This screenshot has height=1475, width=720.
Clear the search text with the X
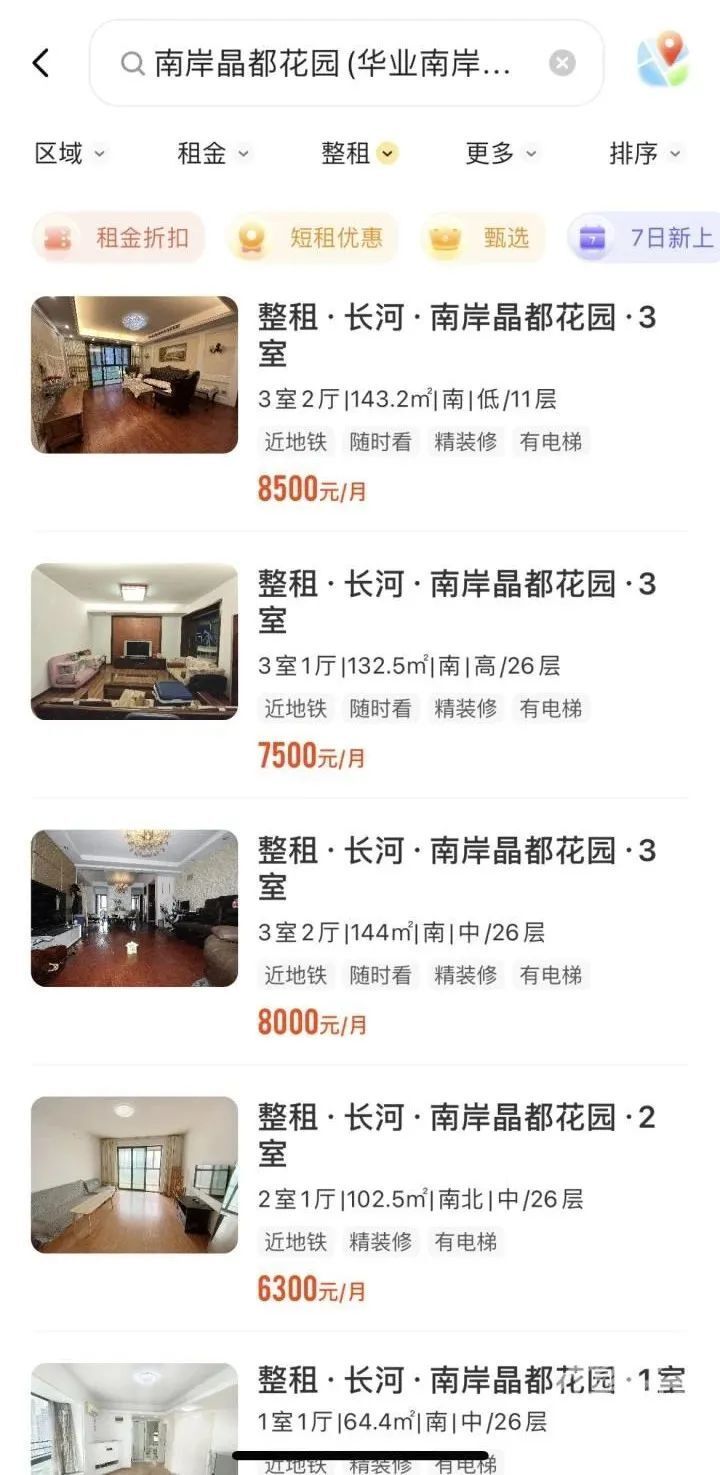(x=563, y=64)
